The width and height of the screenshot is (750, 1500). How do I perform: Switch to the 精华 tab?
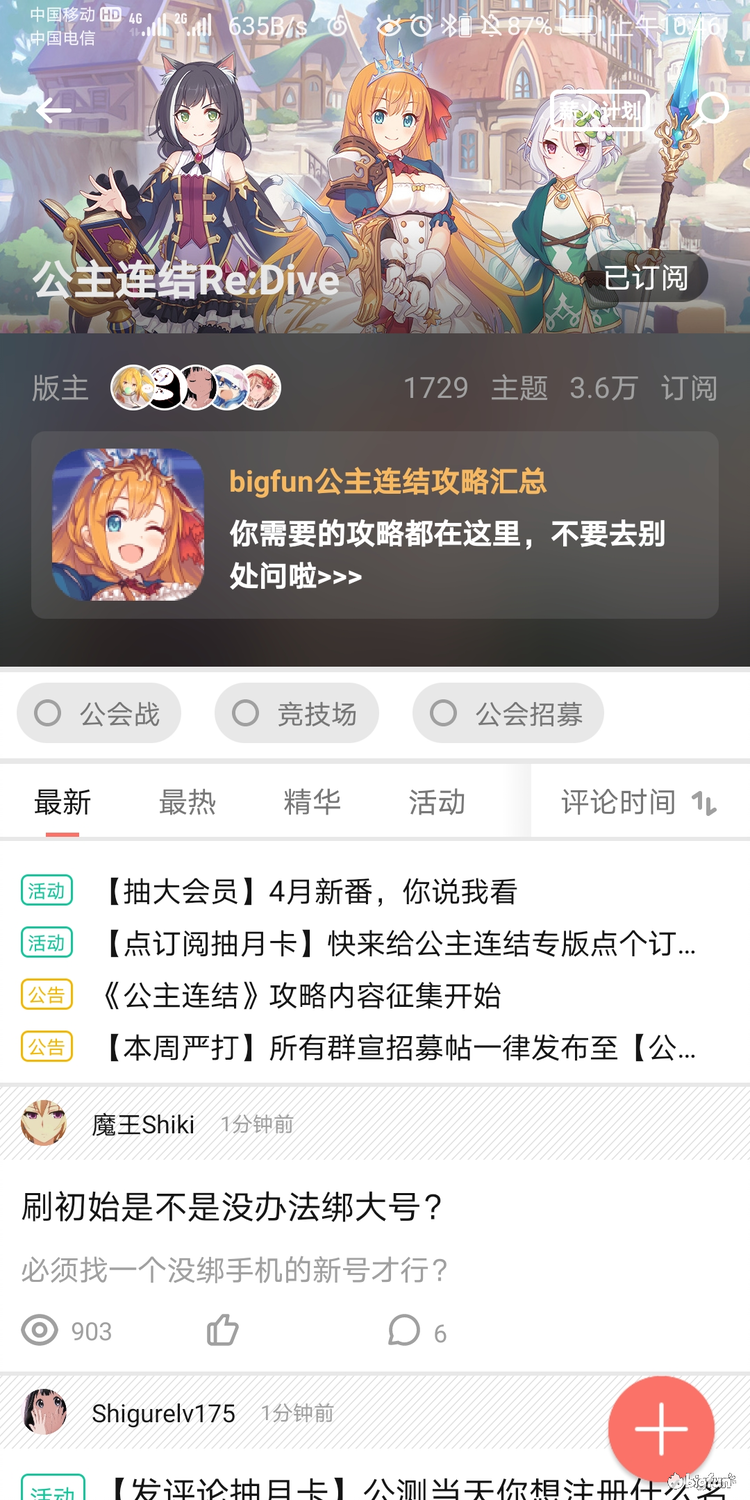tap(312, 802)
